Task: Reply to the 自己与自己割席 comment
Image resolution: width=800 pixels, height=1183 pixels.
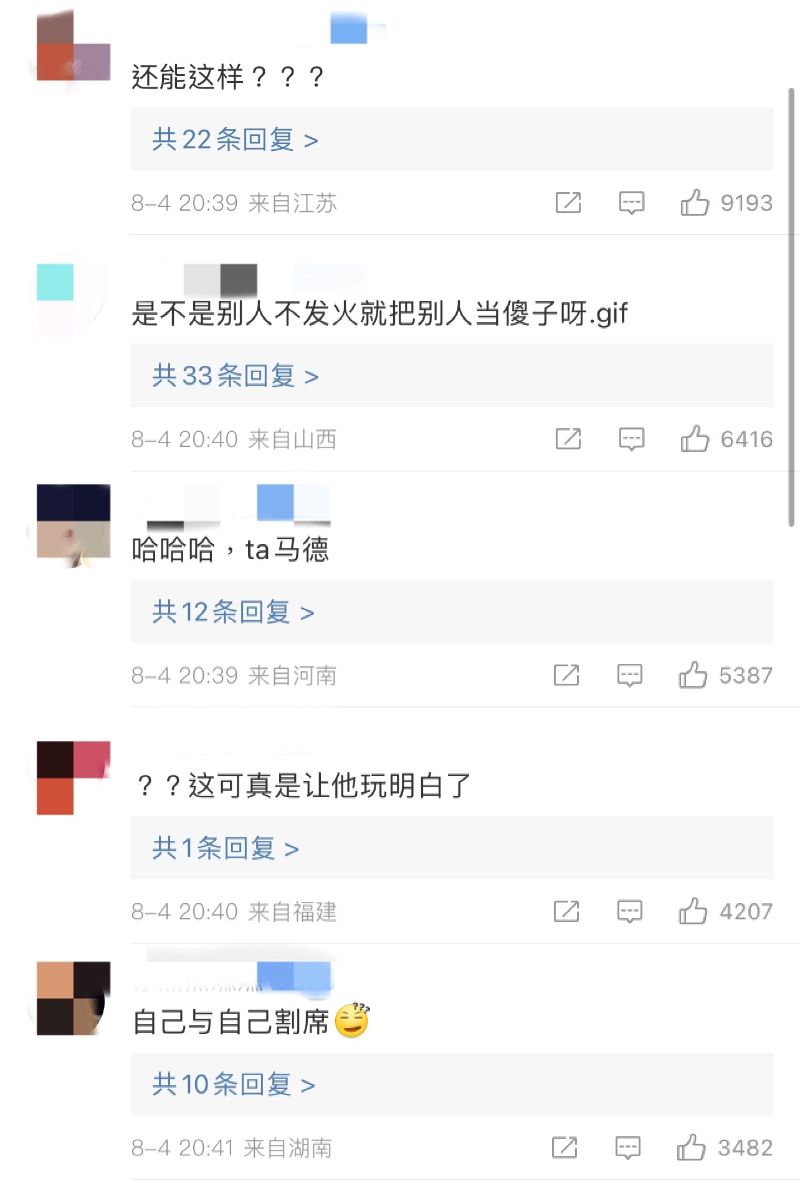Action: point(627,1147)
